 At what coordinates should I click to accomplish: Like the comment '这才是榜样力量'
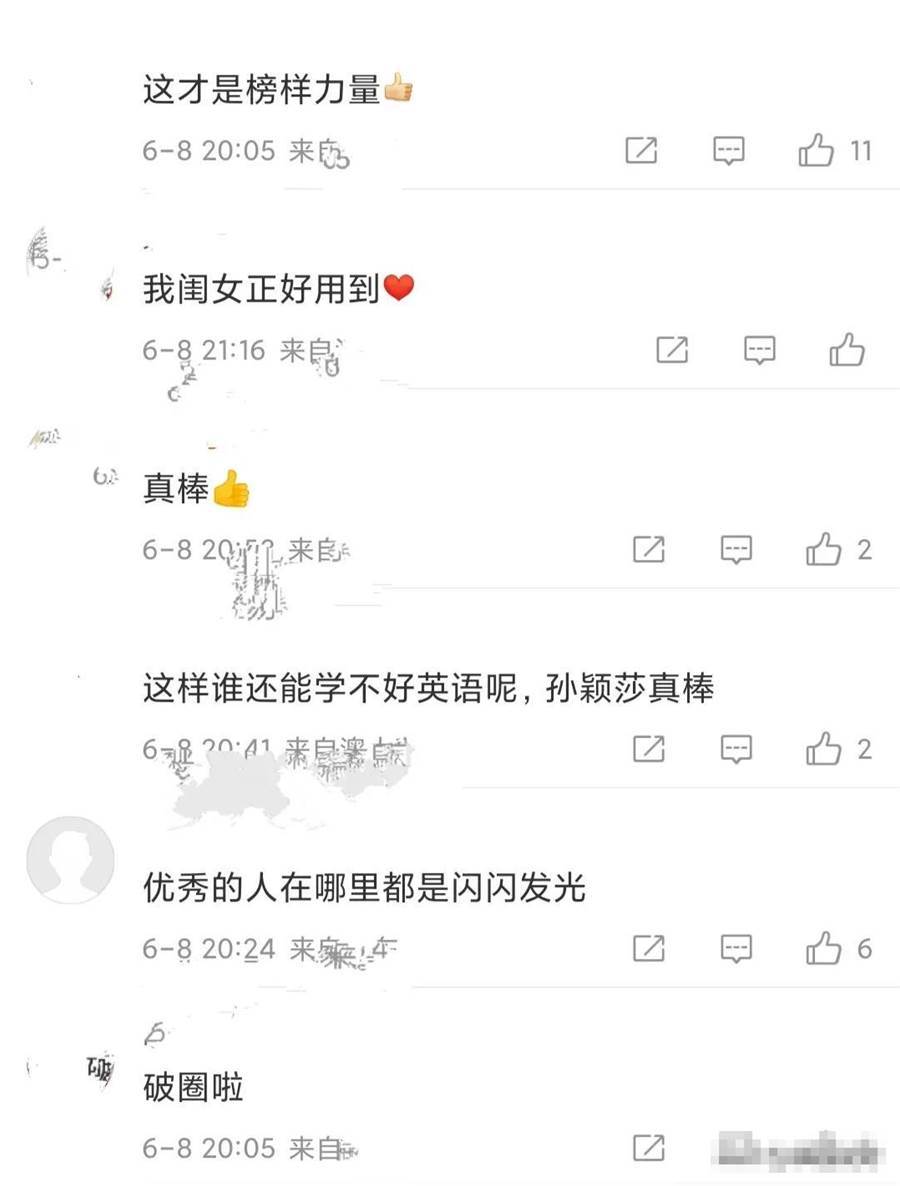point(816,151)
